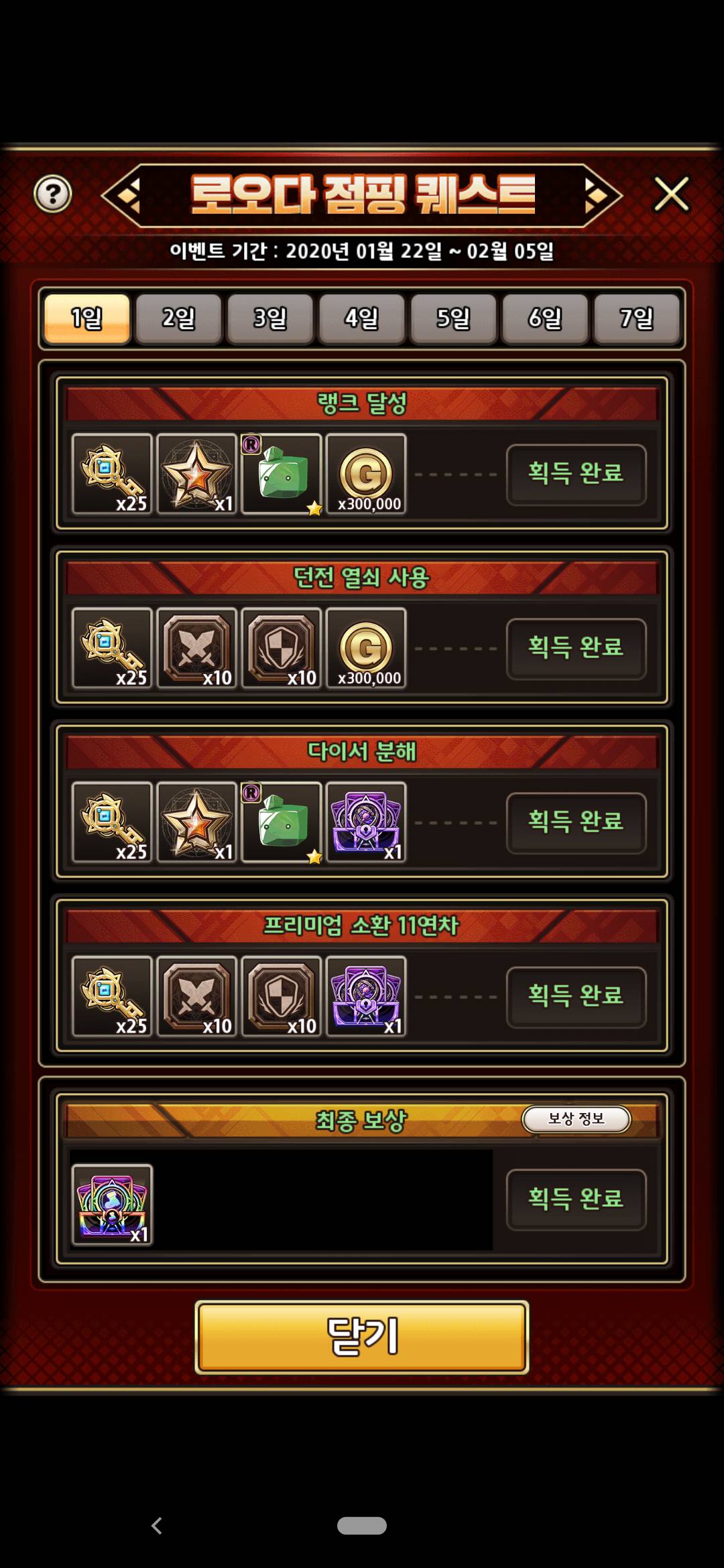
Task: Tap the system back arrow
Action: coord(157,1526)
